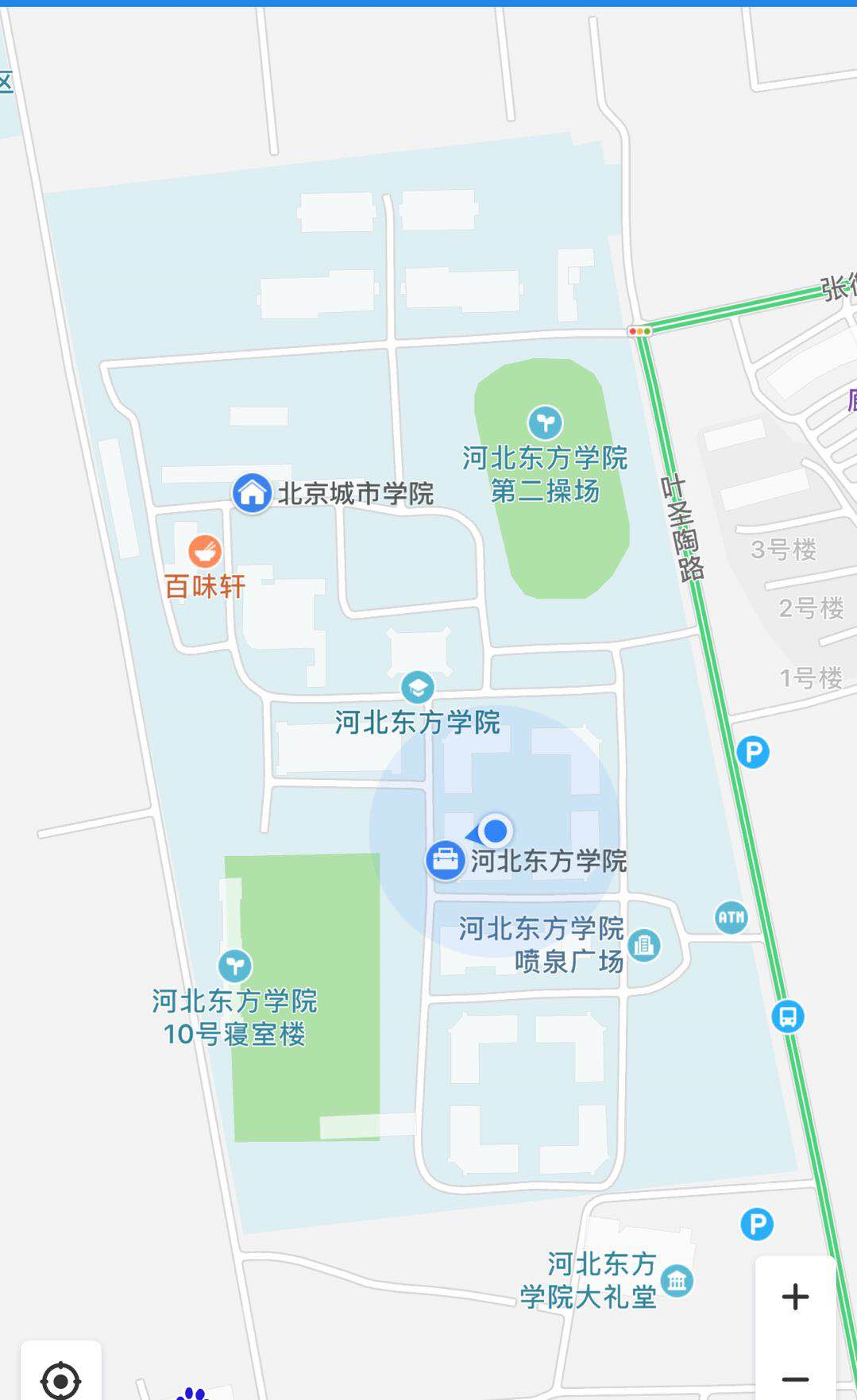
Task: Open the graduation-cap 河北东方学院 marker
Action: pyautogui.click(x=417, y=688)
